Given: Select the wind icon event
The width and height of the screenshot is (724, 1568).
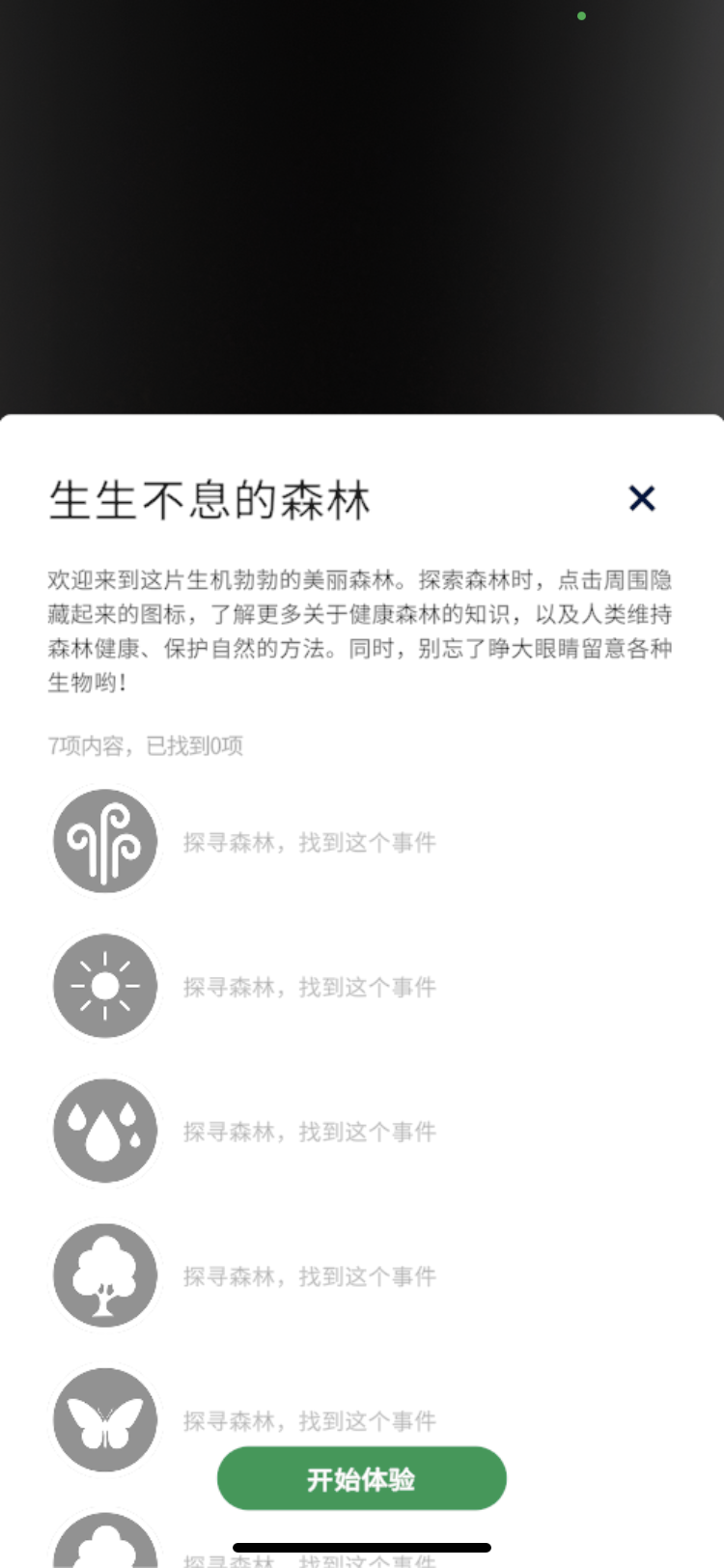Looking at the screenshot, I should click(x=105, y=841).
